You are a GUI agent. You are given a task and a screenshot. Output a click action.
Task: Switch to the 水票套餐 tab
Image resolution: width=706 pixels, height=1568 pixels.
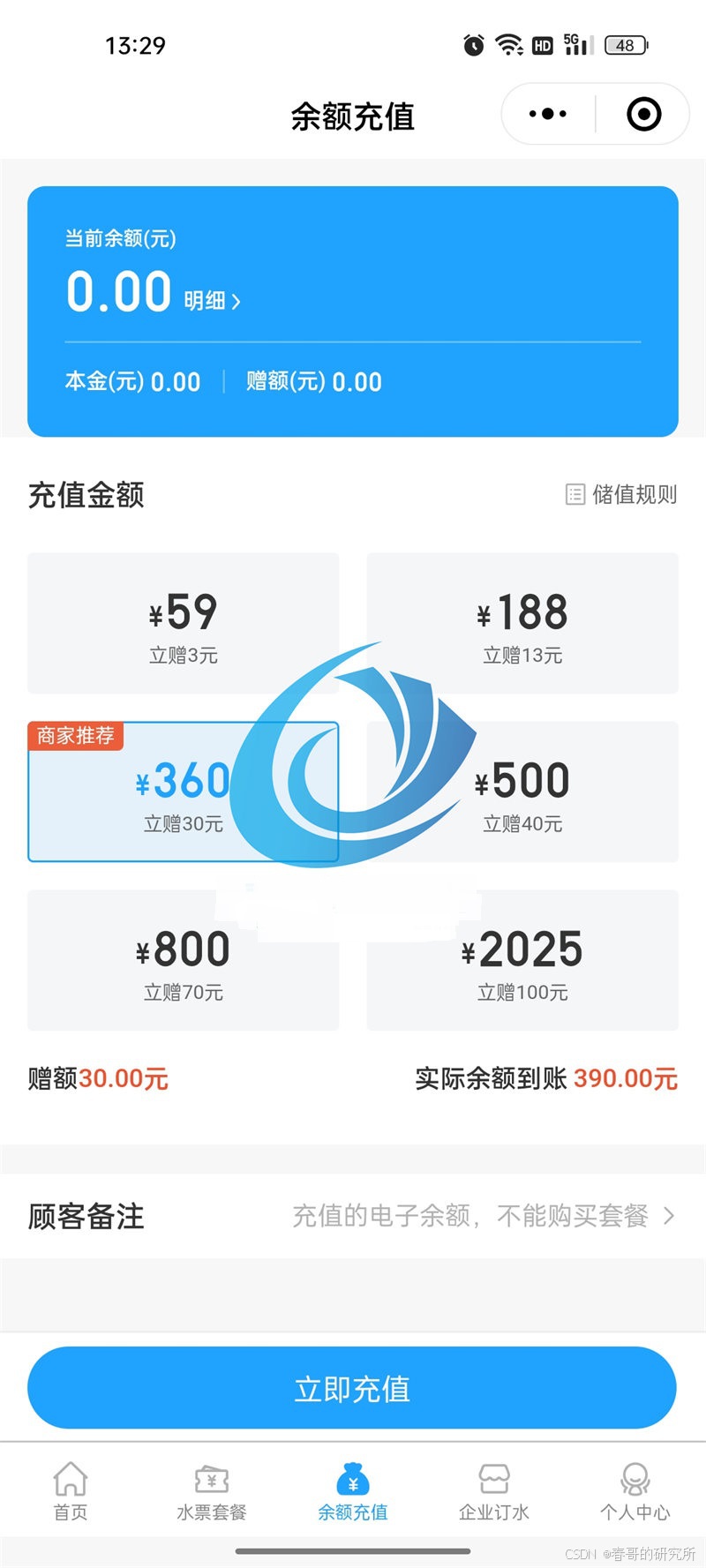[212, 1491]
